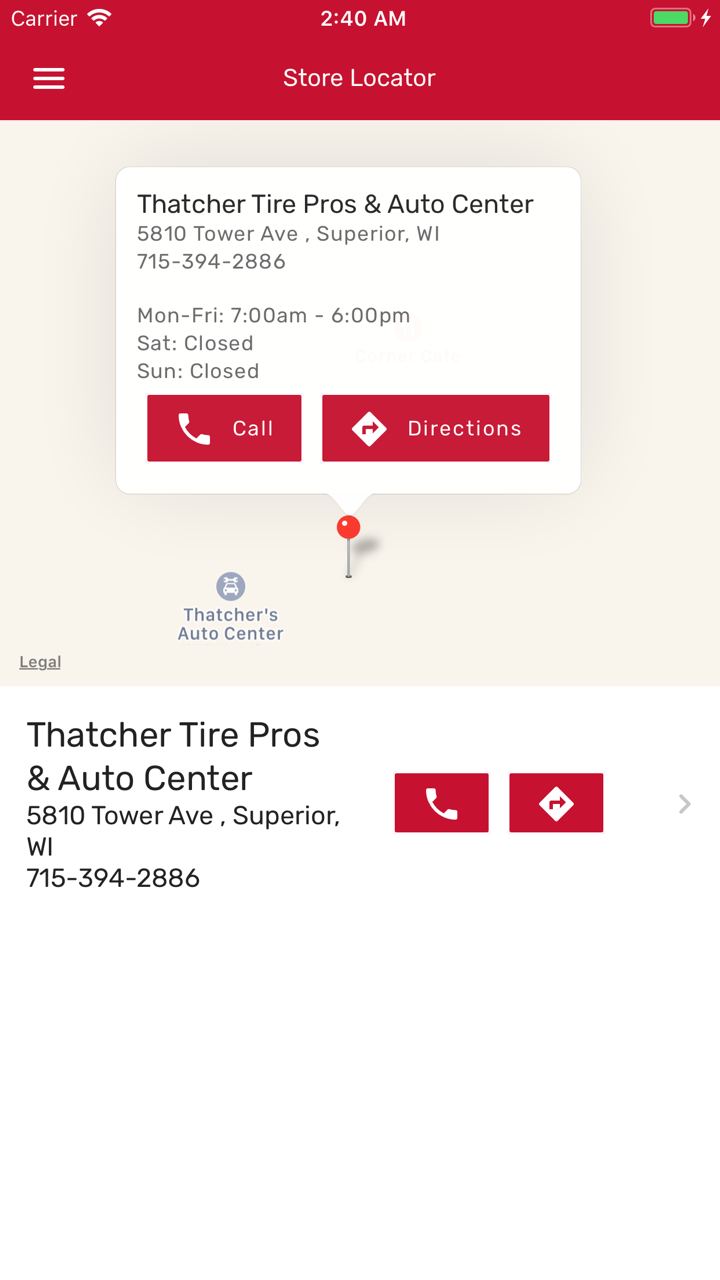Viewport: 720px width, 1280px height.
Task: Tap the red directions icon in the list row
Action: [556, 802]
